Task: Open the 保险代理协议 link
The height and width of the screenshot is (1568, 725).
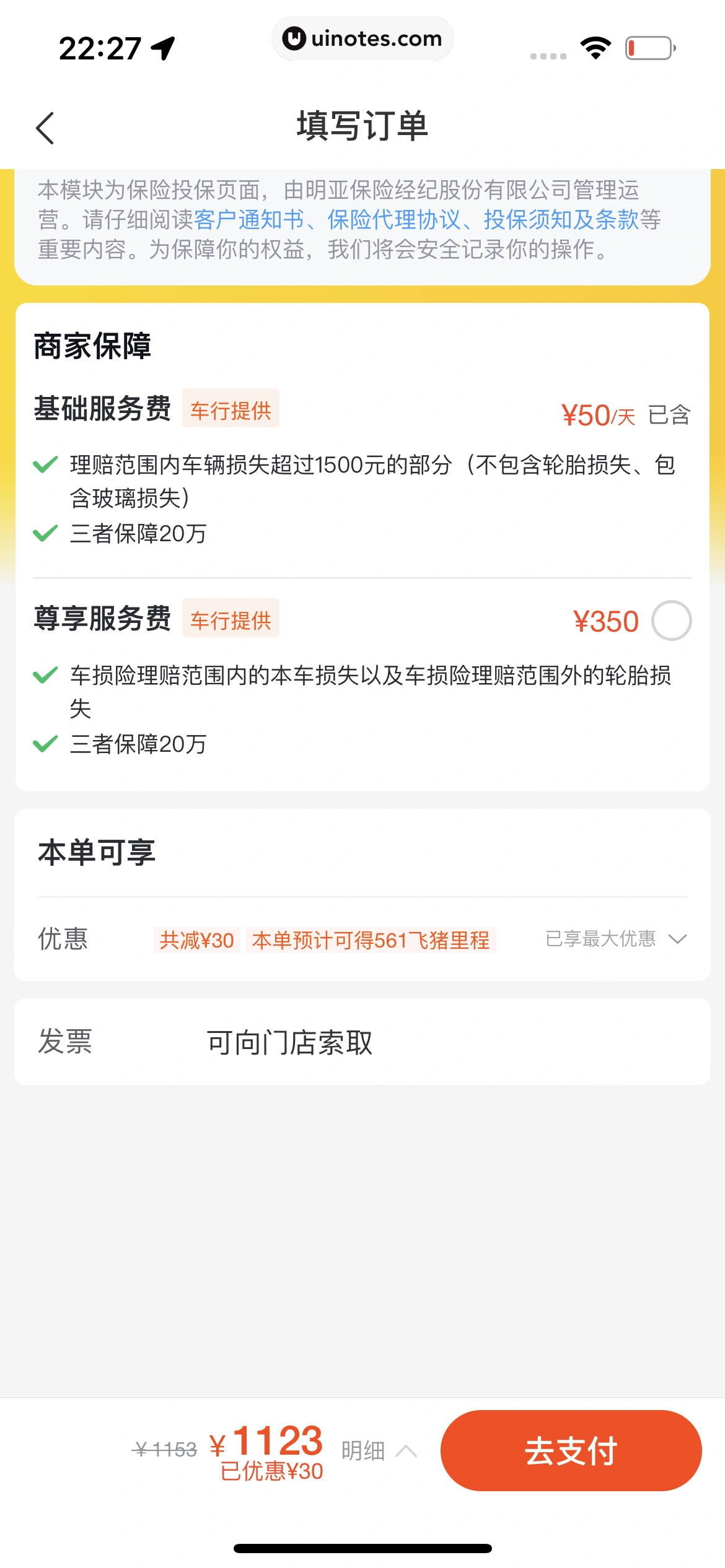Action: (x=393, y=220)
